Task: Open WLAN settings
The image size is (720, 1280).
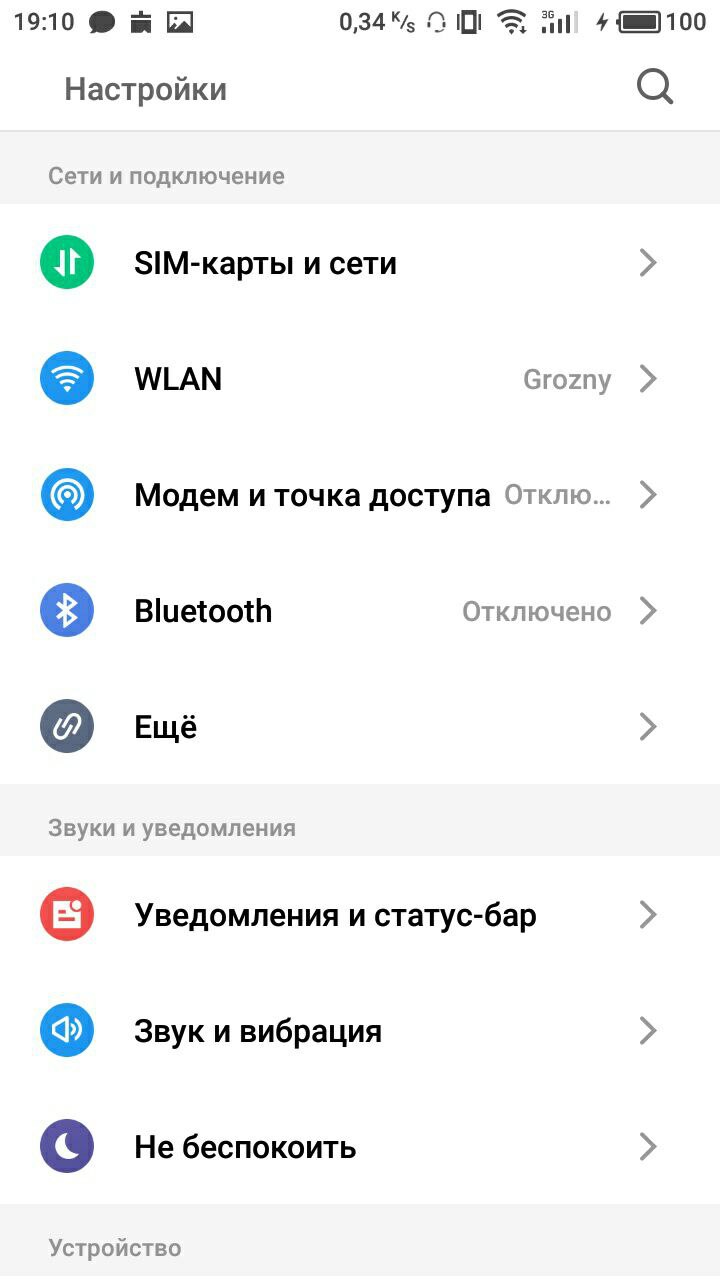Action: pyautogui.click(x=360, y=379)
